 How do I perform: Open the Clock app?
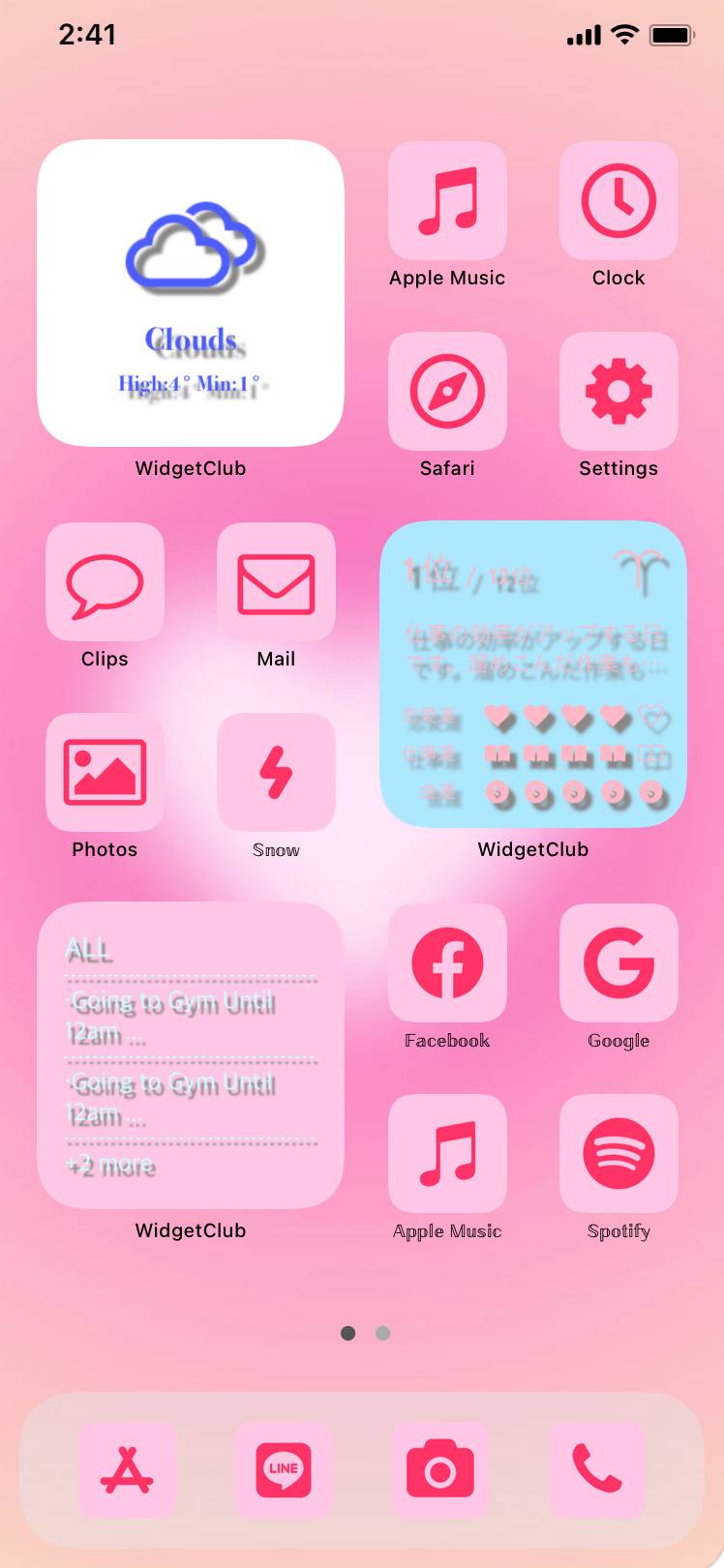618,201
